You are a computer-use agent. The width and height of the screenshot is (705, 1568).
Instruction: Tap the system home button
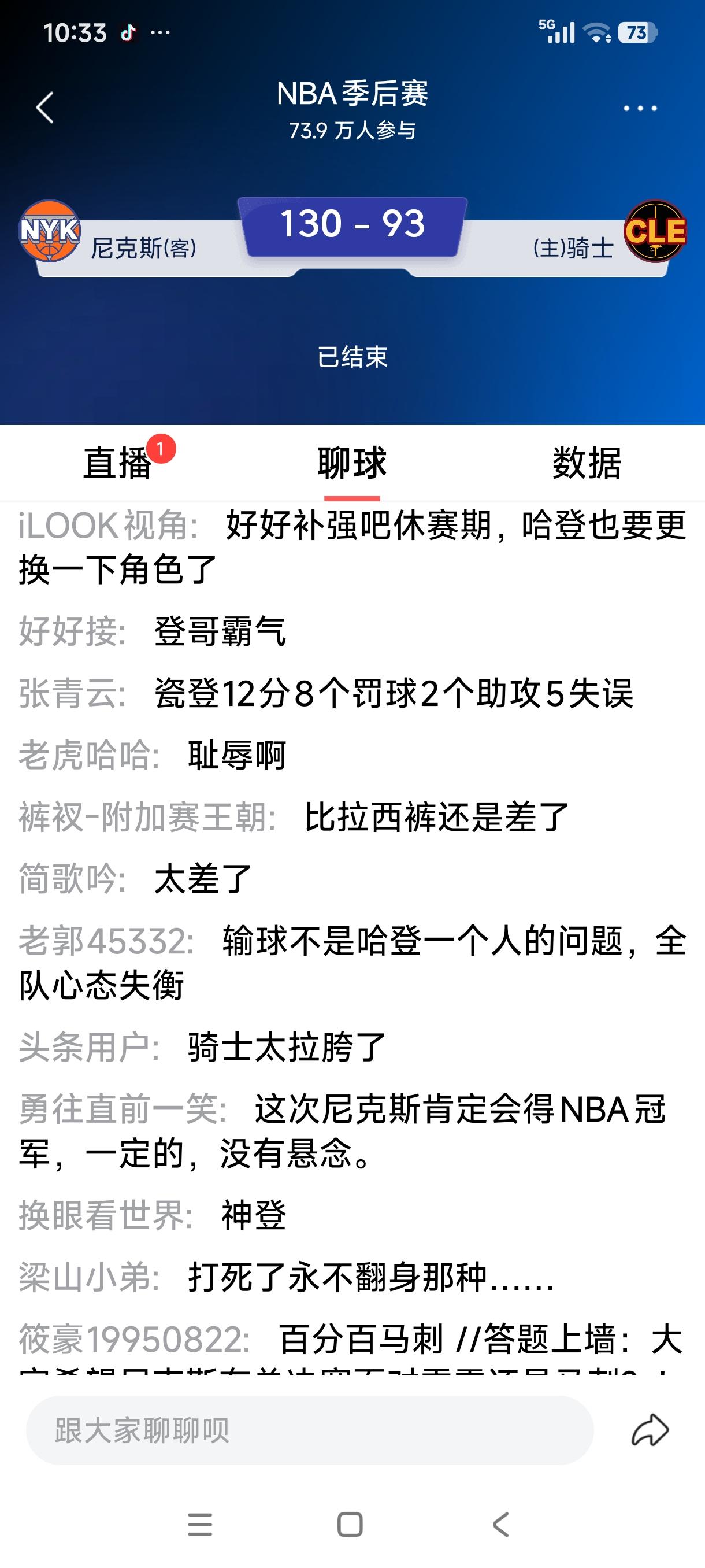click(x=350, y=1525)
